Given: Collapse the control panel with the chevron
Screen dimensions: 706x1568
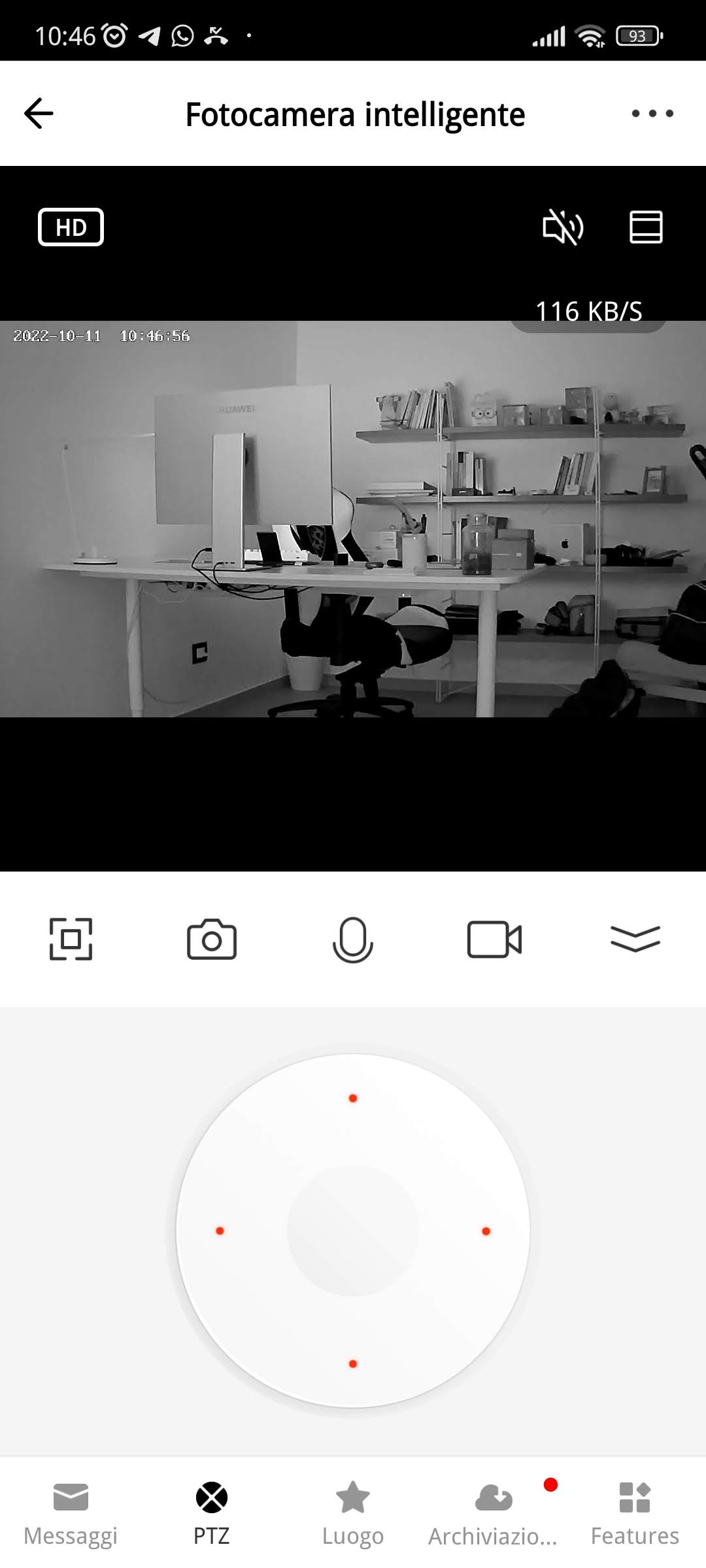Looking at the screenshot, I should [635, 939].
